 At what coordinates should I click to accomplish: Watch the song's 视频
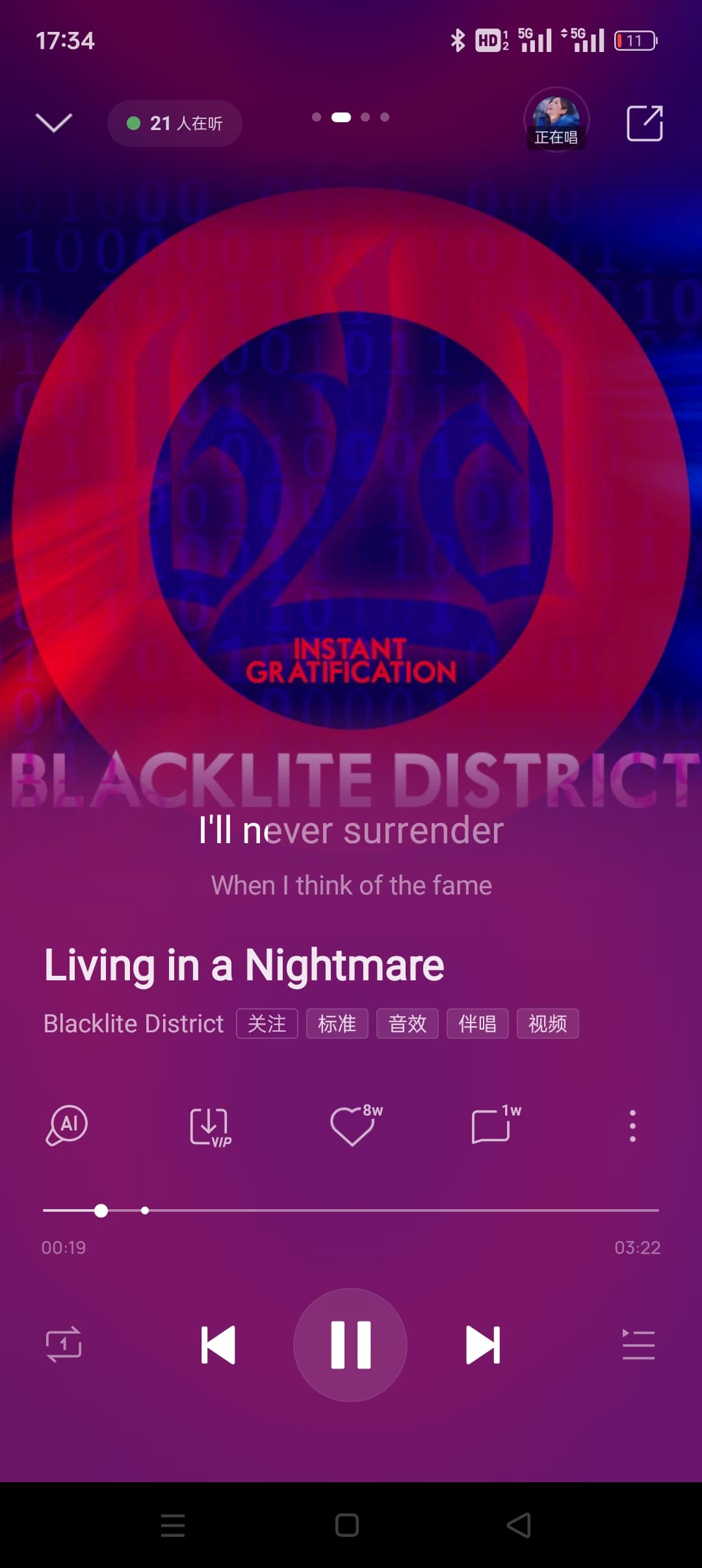[x=547, y=1024]
